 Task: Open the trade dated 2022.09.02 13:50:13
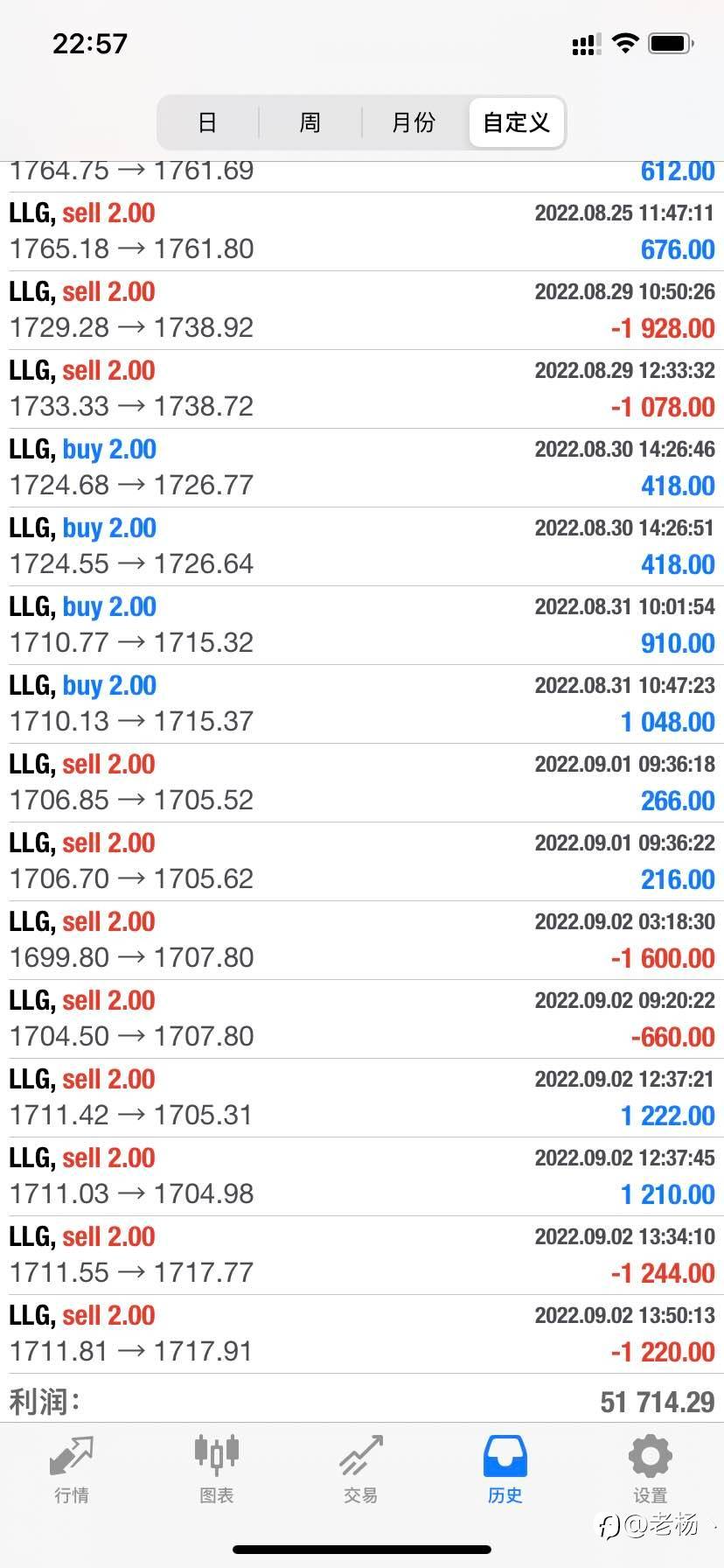pos(362,1334)
